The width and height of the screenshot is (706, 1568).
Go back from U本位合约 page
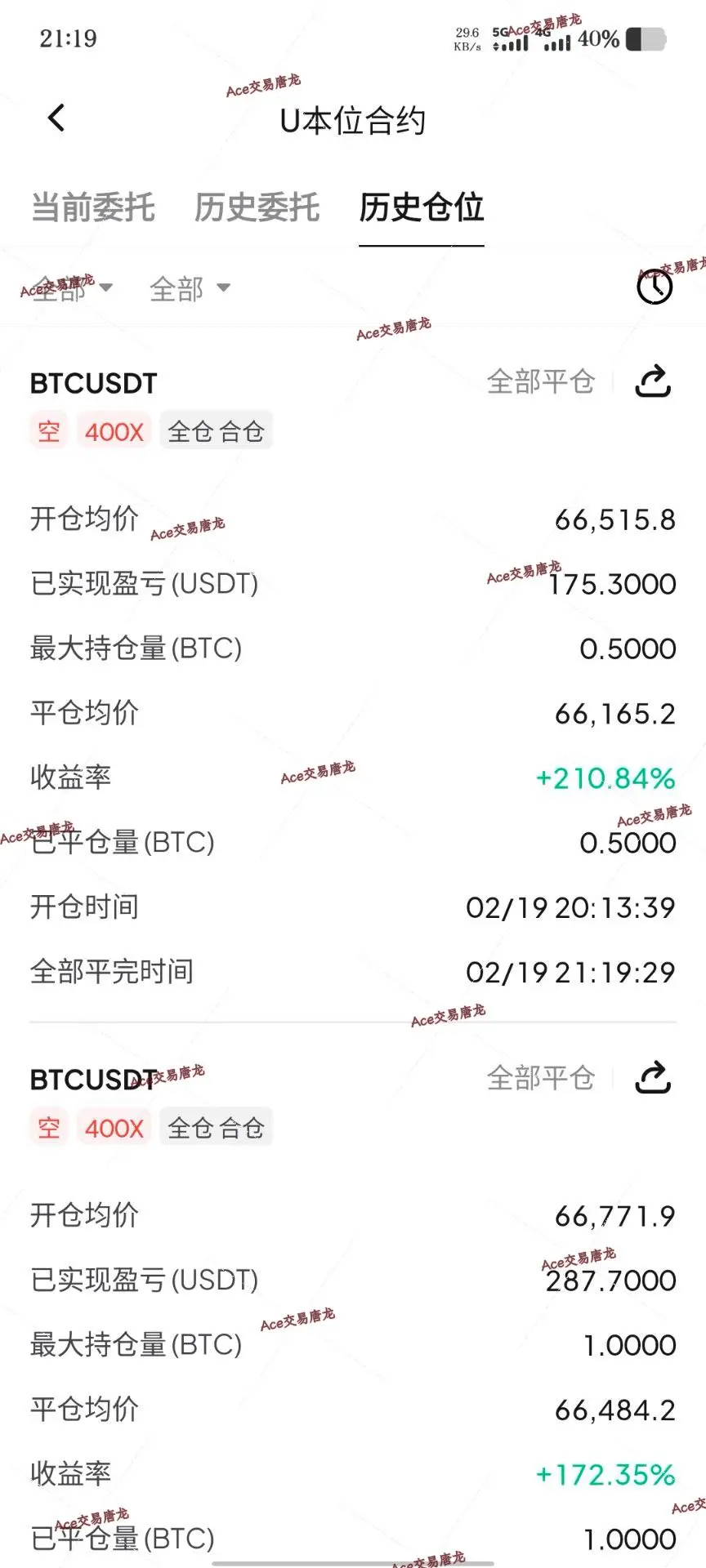56,119
